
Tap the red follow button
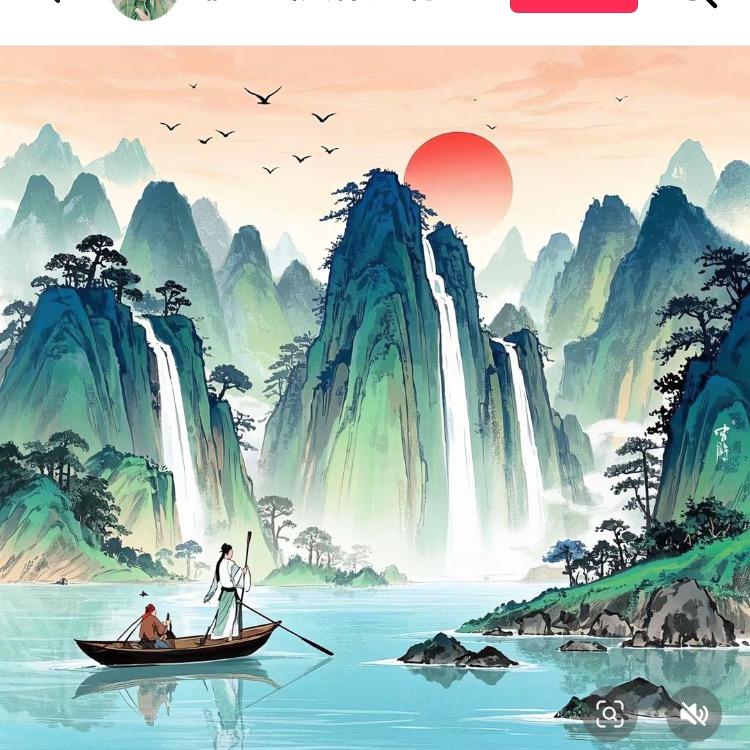pos(573,5)
